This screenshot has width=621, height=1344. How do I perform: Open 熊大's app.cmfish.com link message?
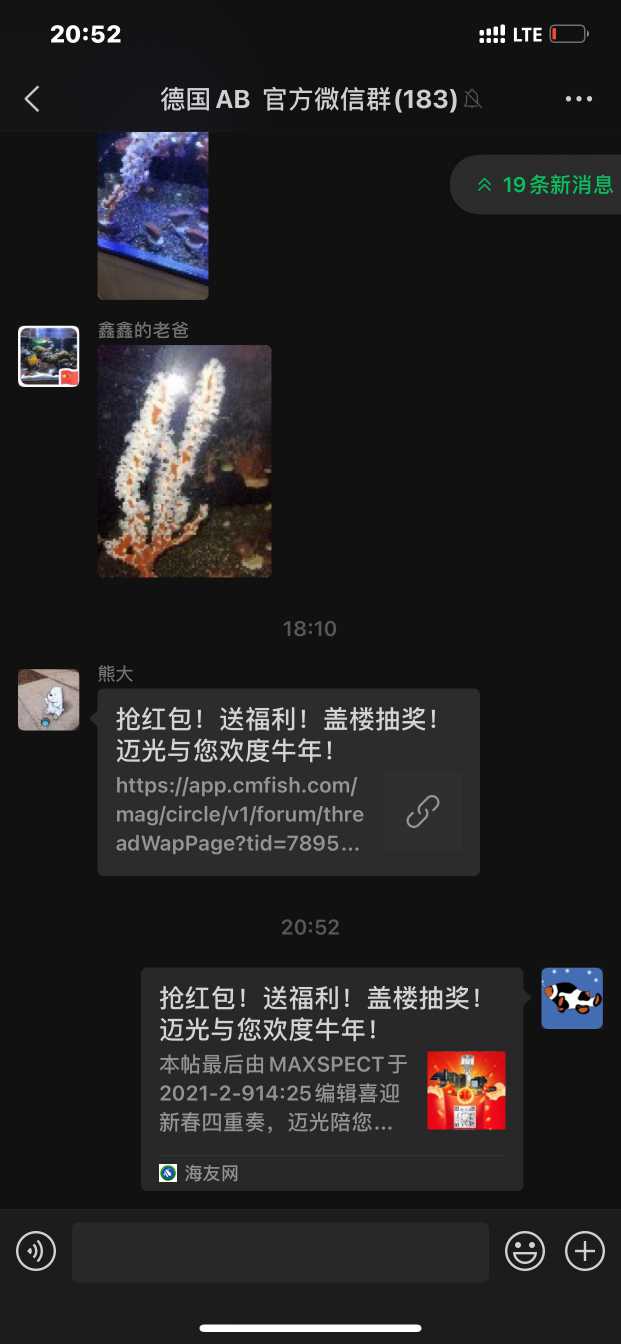[x=288, y=782]
